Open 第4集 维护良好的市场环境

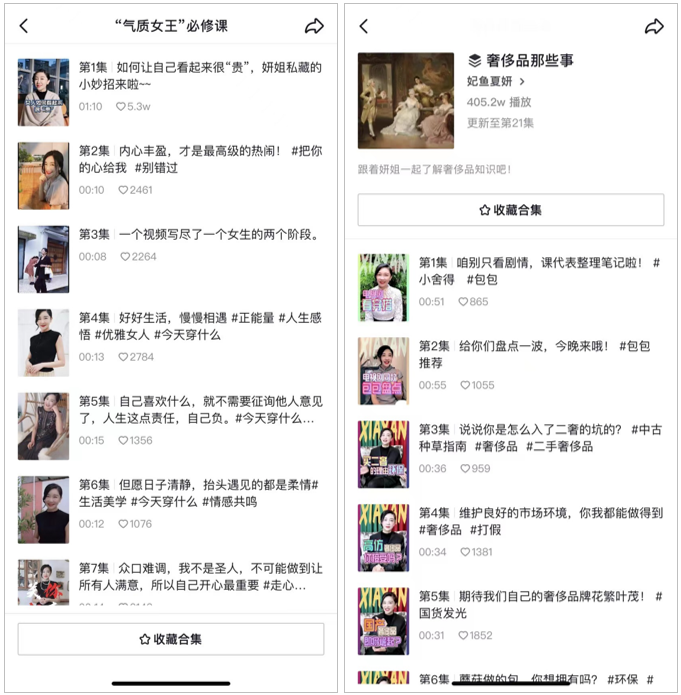point(540,521)
